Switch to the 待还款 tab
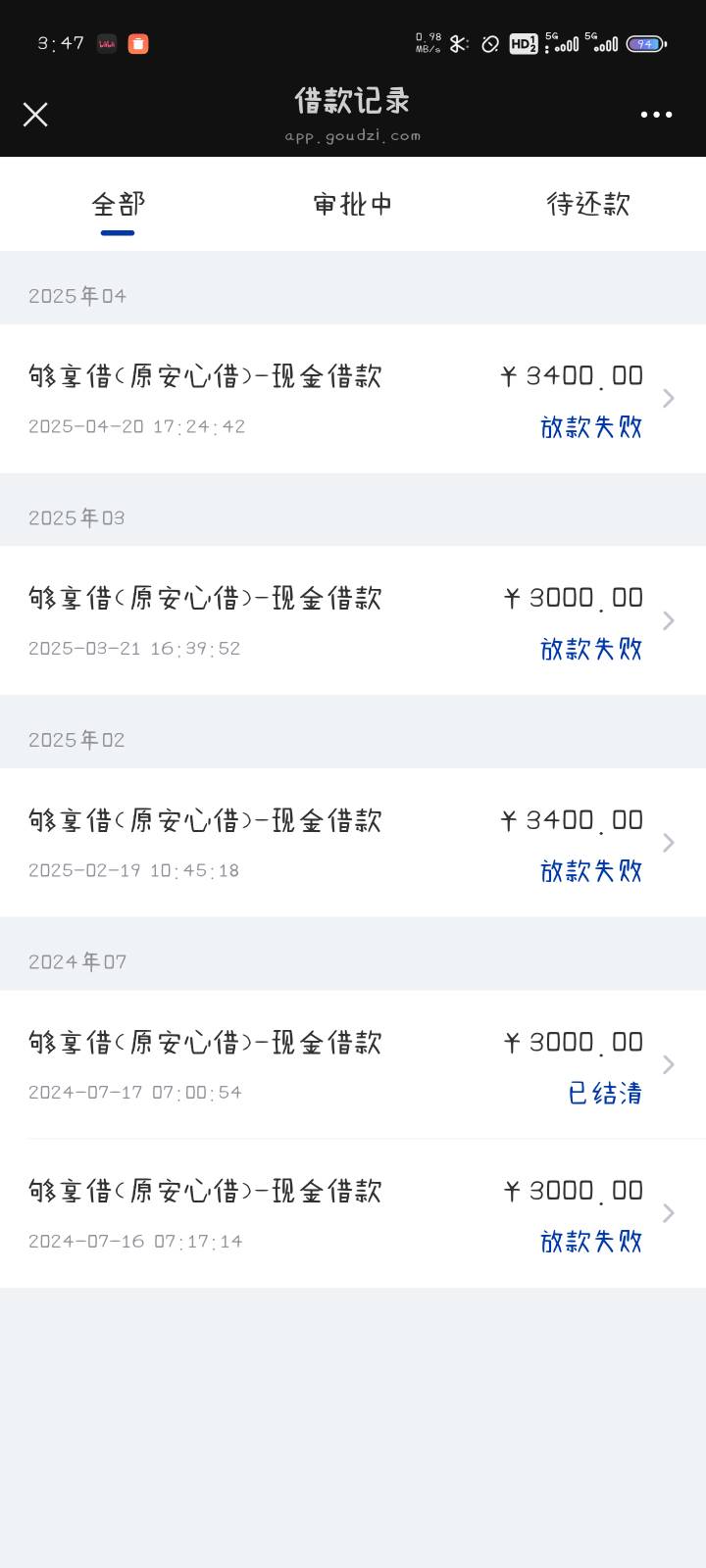Screen dimensions: 706x1568 coord(588,204)
